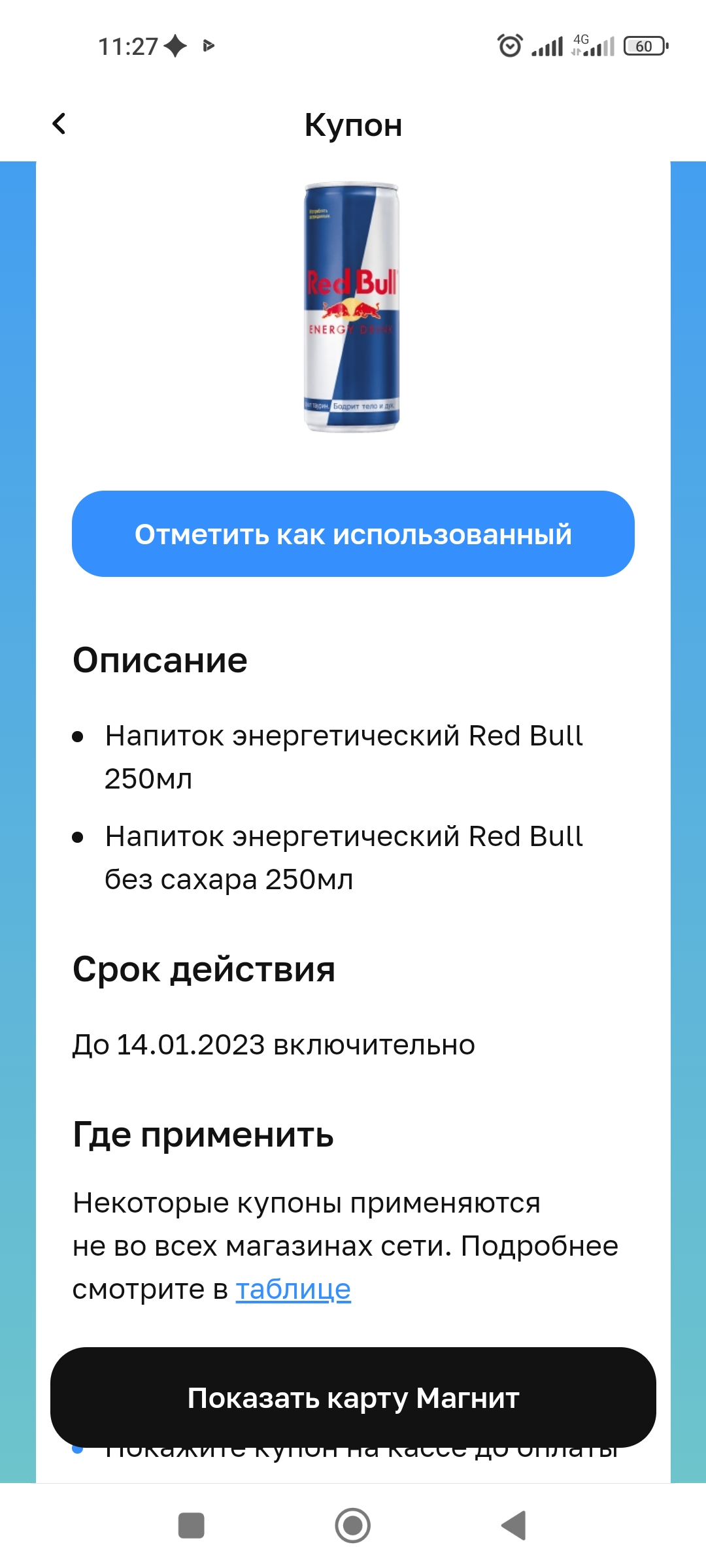Open the таблице link

[293, 1289]
